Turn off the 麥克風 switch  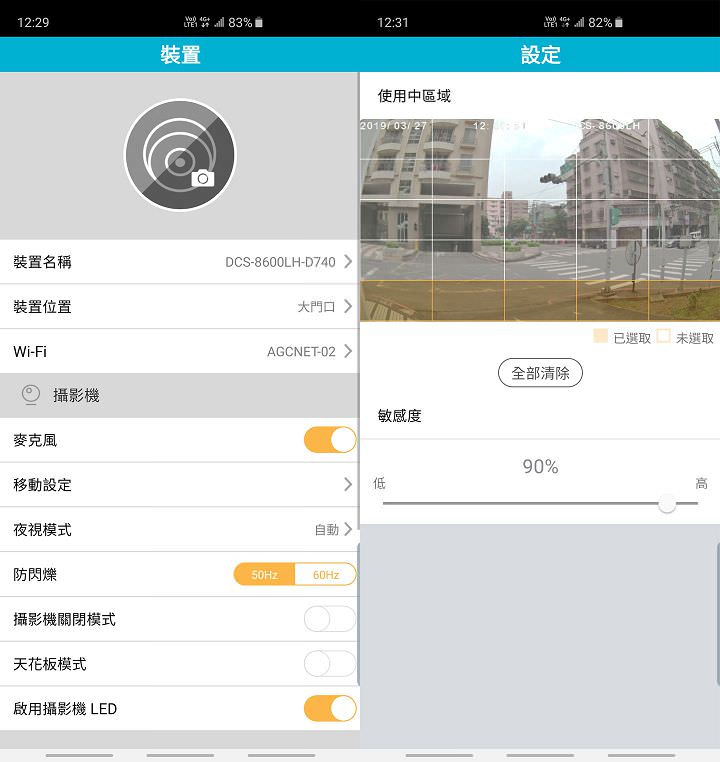point(329,440)
